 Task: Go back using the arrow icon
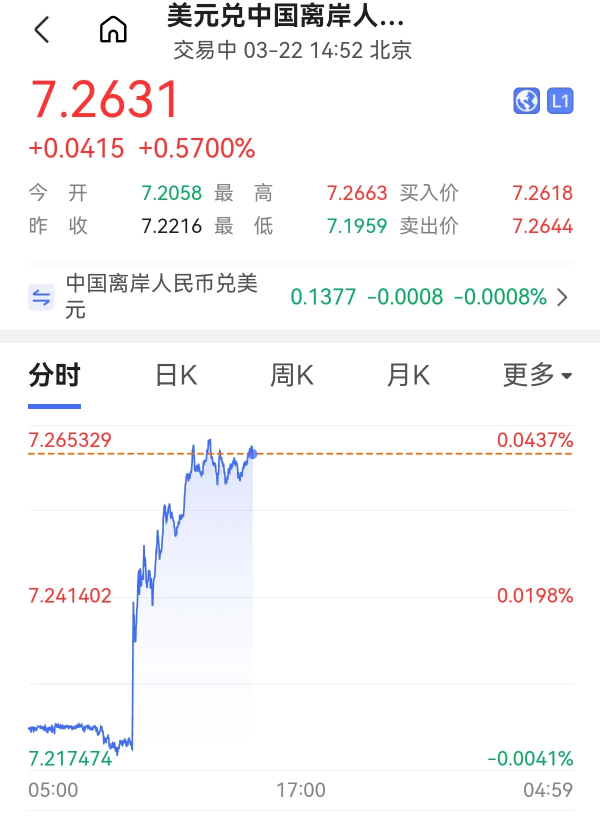coord(42,30)
